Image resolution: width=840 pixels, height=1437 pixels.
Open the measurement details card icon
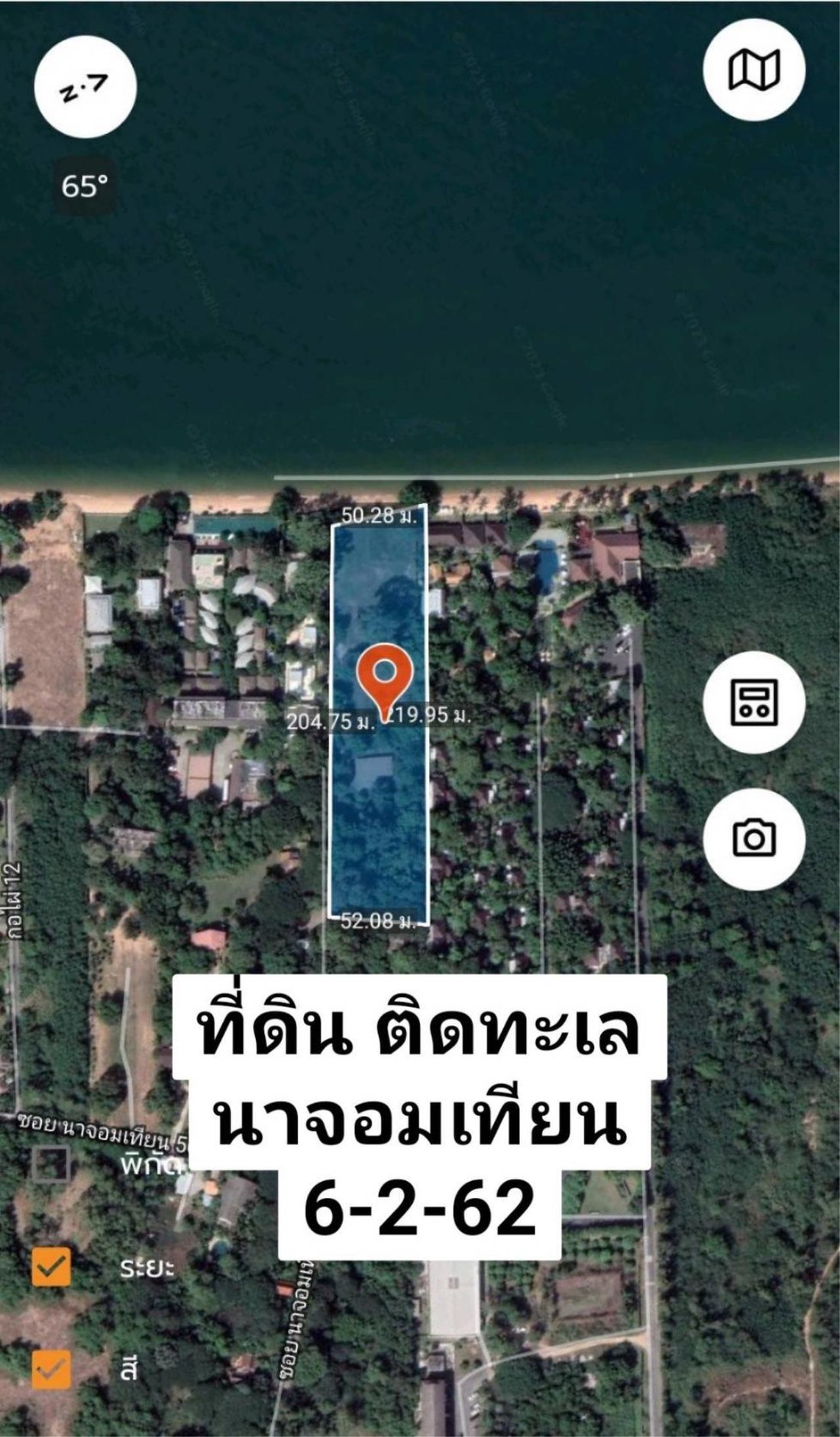pos(753,704)
